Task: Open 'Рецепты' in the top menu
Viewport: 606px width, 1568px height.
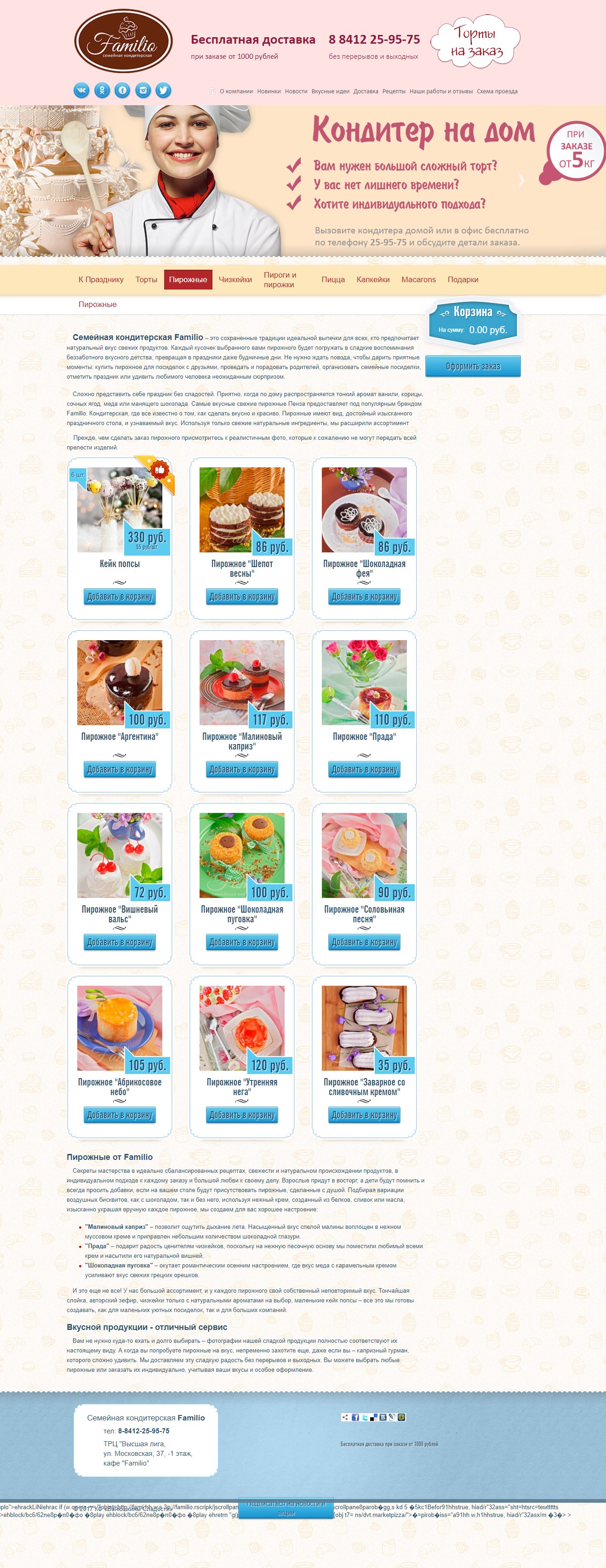Action: (x=394, y=91)
